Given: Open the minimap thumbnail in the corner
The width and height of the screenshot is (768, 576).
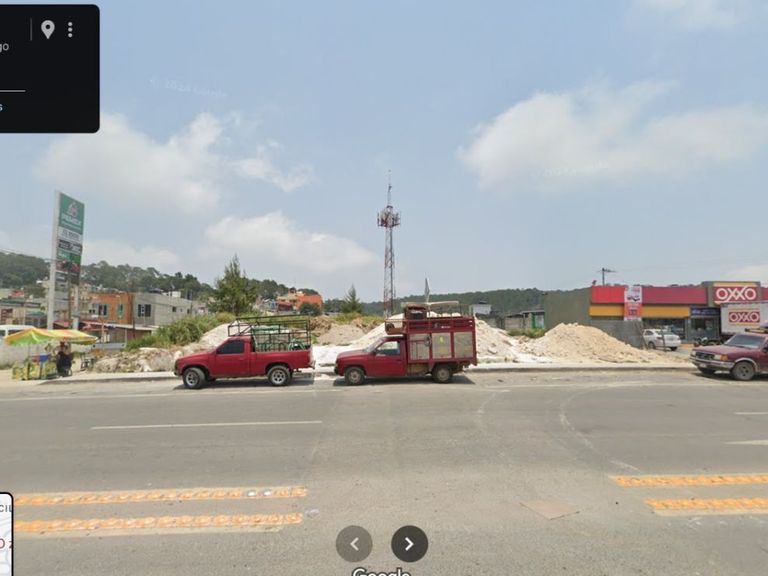Looking at the screenshot, I should click(x=5, y=533).
